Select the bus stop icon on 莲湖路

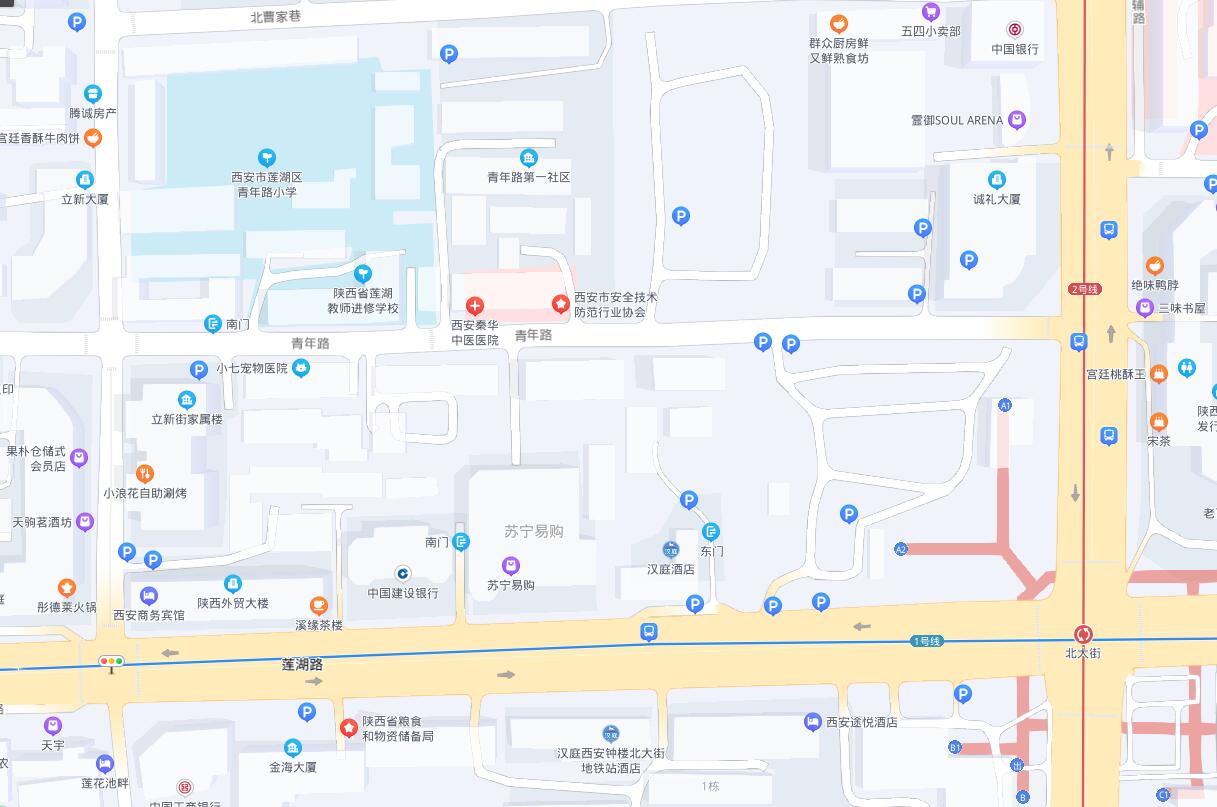[x=649, y=632]
